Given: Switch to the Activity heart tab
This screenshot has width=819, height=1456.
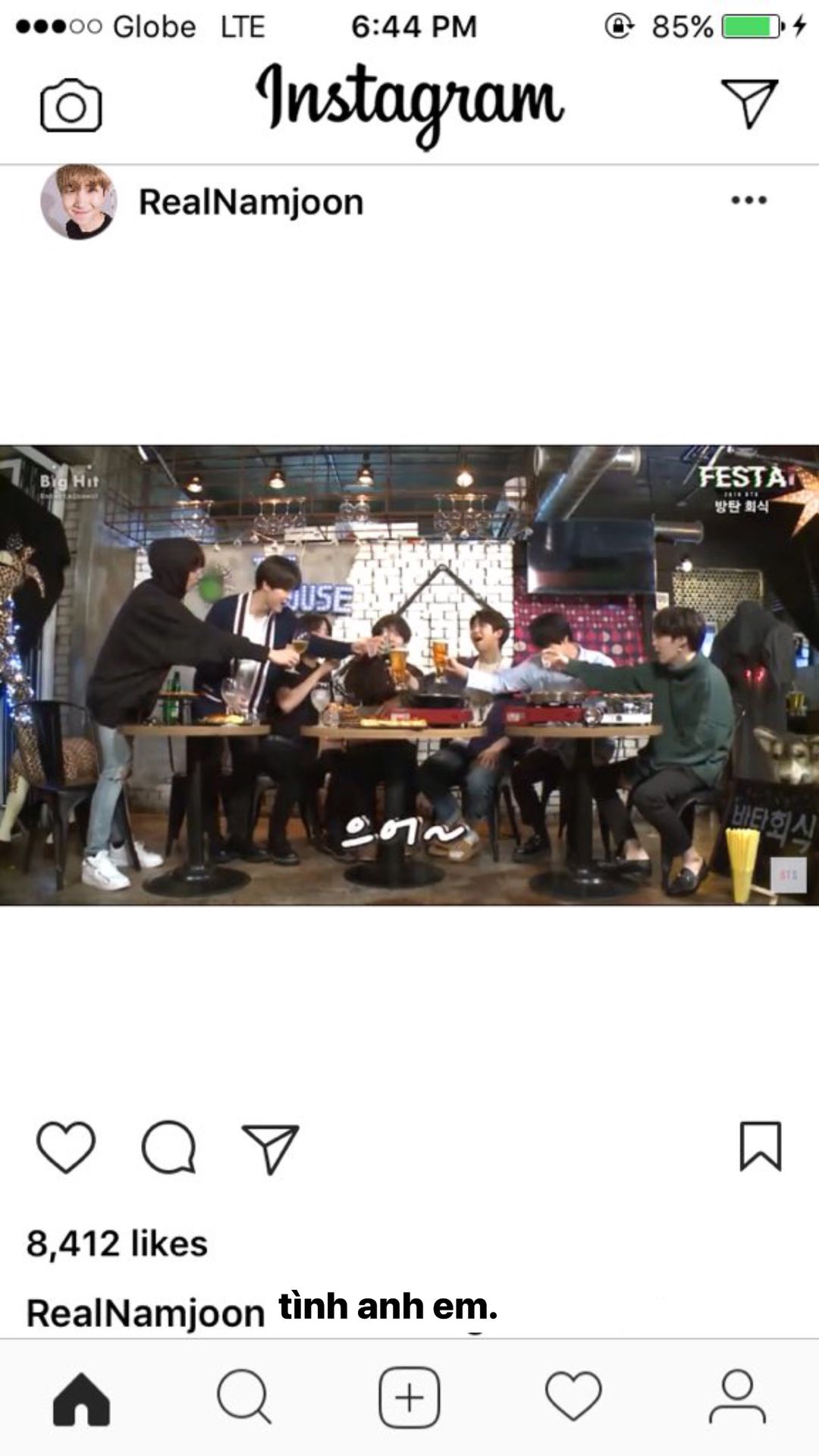Looking at the screenshot, I should coord(573,1397).
